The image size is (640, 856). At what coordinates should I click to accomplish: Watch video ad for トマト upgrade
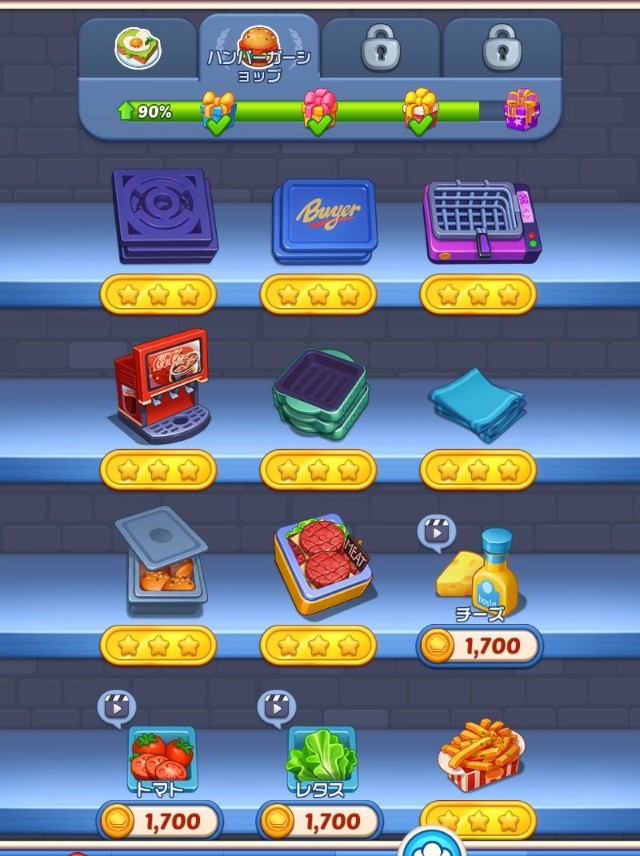point(117,708)
